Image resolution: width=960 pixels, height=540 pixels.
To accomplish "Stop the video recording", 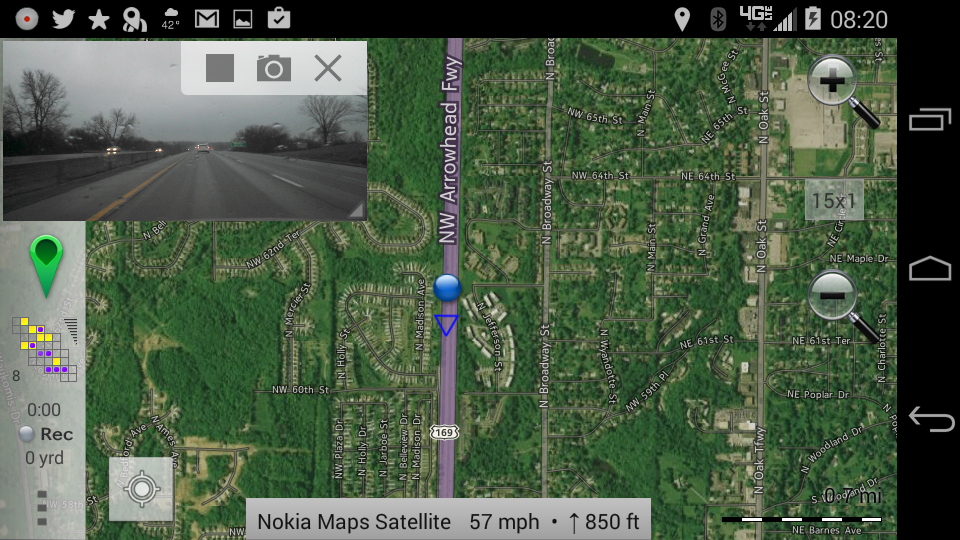I will [220, 68].
